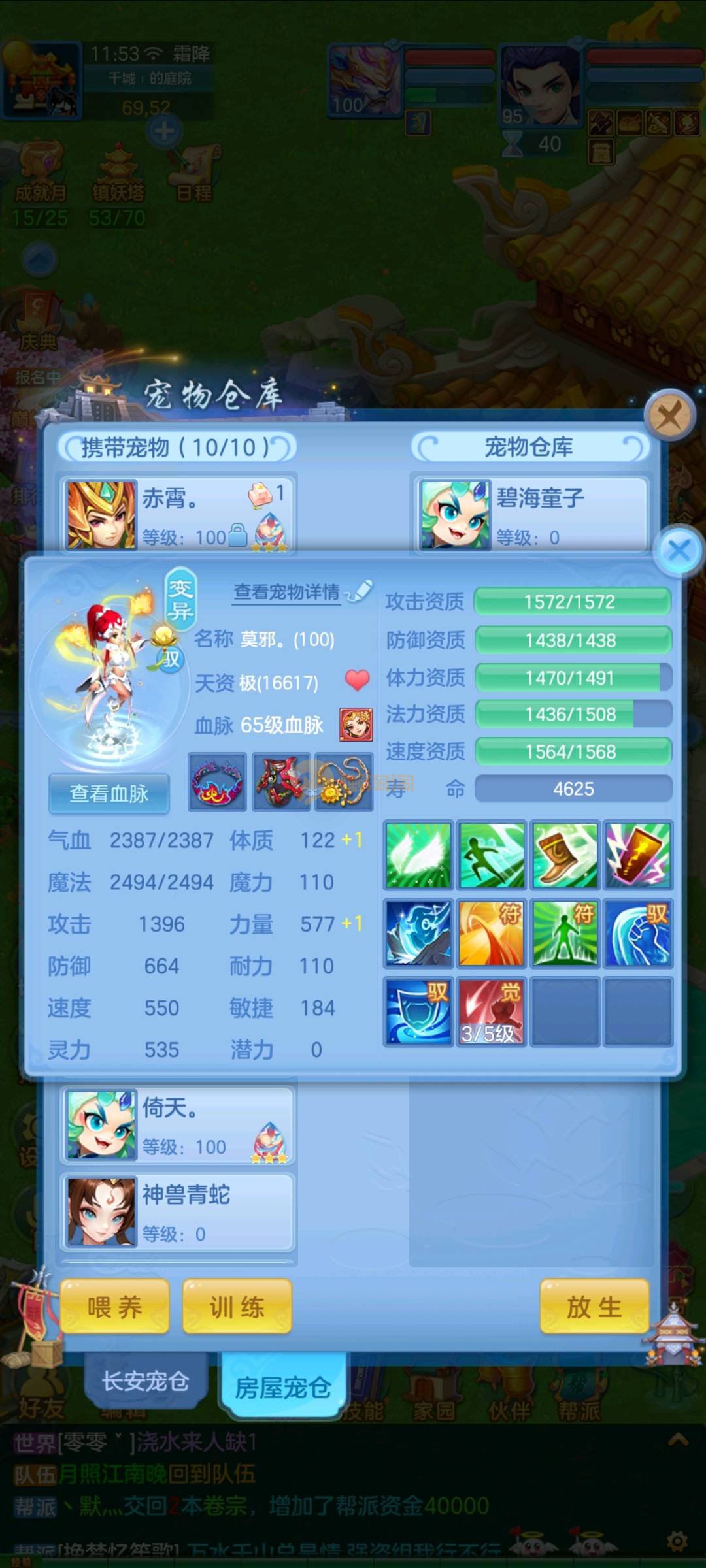The width and height of the screenshot is (706, 1568).
Task: Close the pet detail popup
Action: pyautogui.click(x=679, y=550)
